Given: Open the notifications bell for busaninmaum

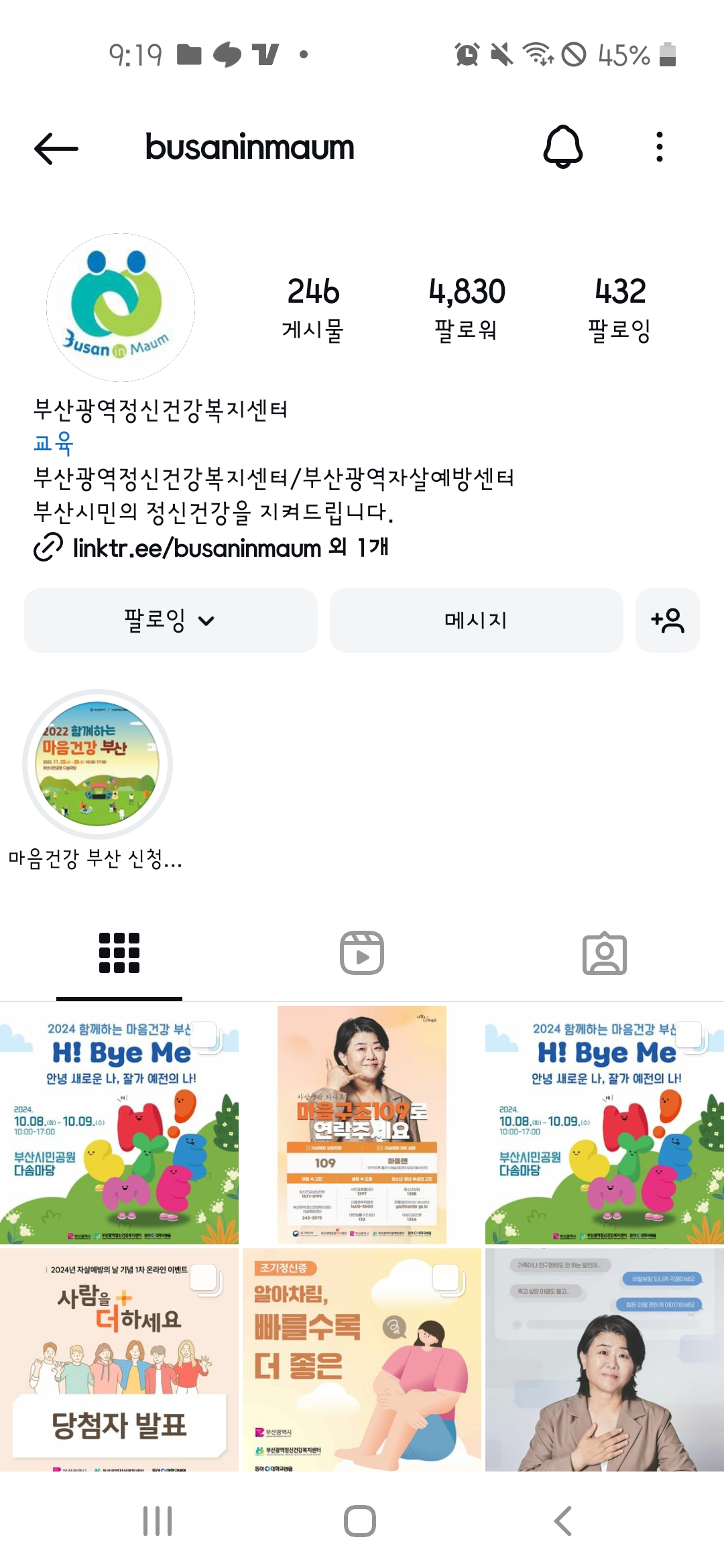Looking at the screenshot, I should coord(562,147).
